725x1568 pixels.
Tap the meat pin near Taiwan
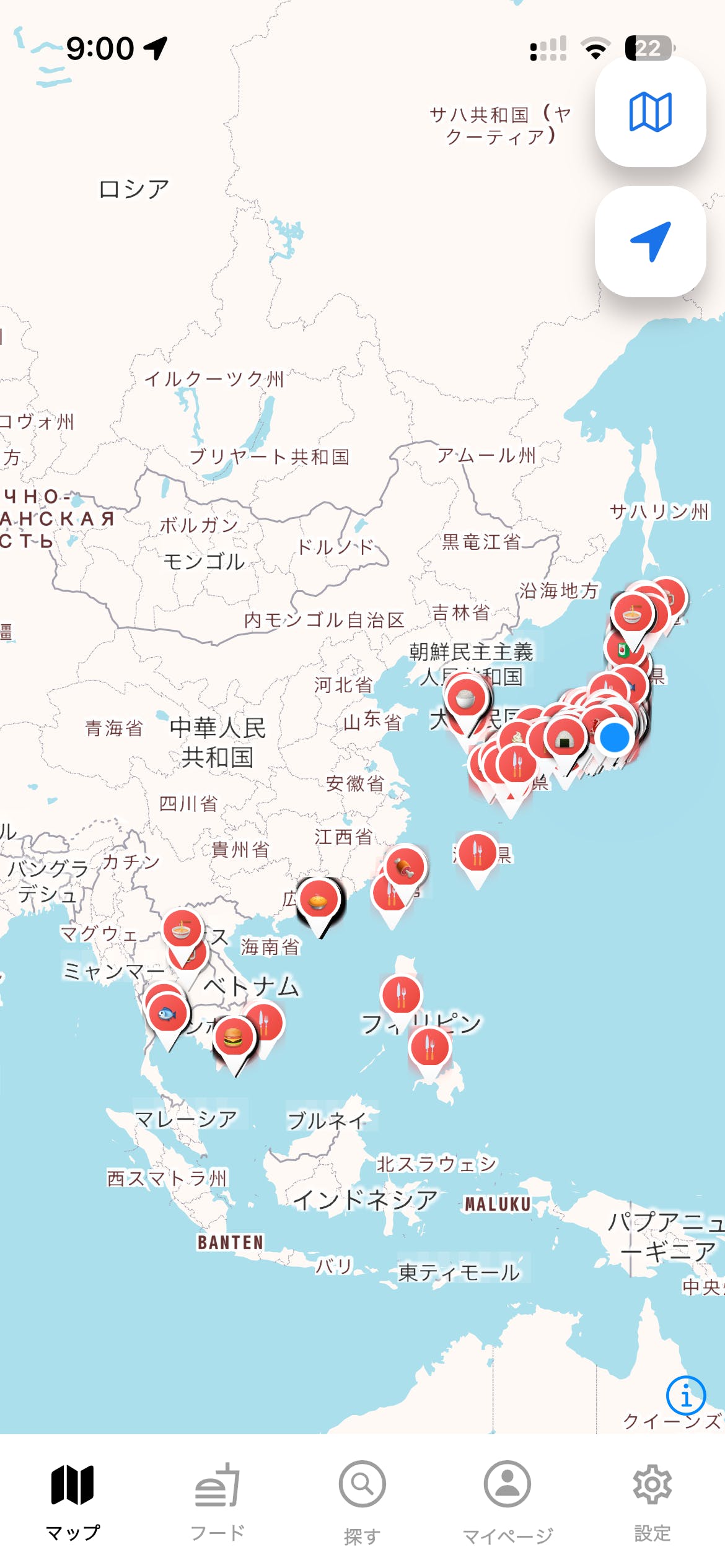tap(404, 866)
